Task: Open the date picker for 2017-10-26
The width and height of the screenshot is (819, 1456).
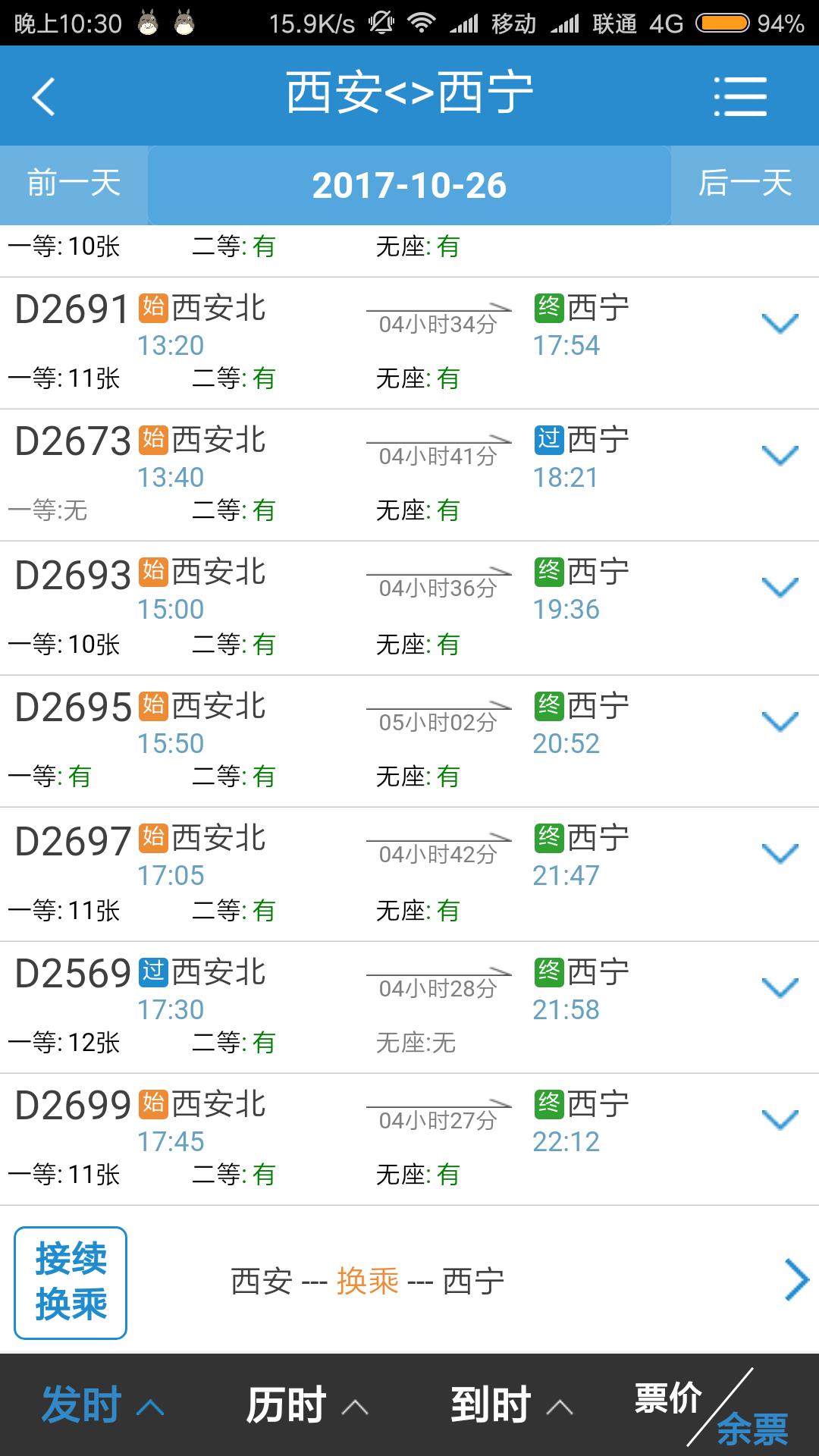Action: click(x=409, y=186)
